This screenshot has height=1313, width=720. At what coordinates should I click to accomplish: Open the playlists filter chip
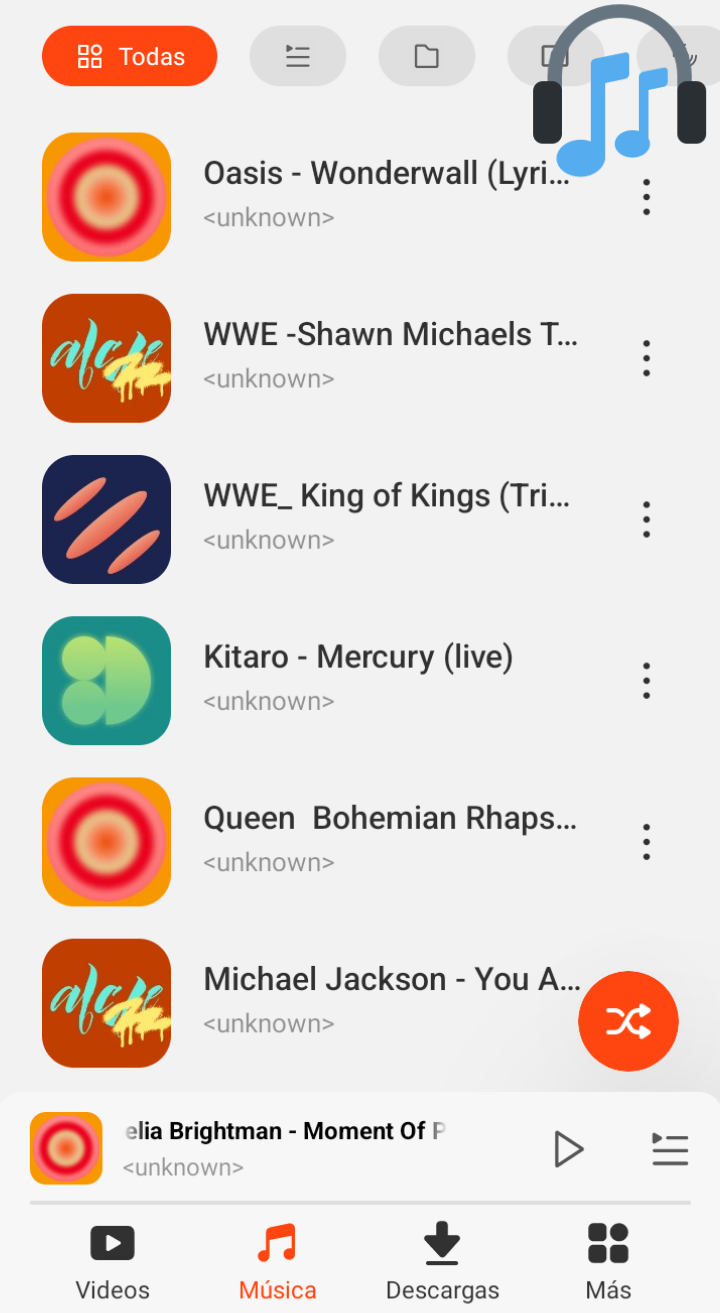click(297, 56)
